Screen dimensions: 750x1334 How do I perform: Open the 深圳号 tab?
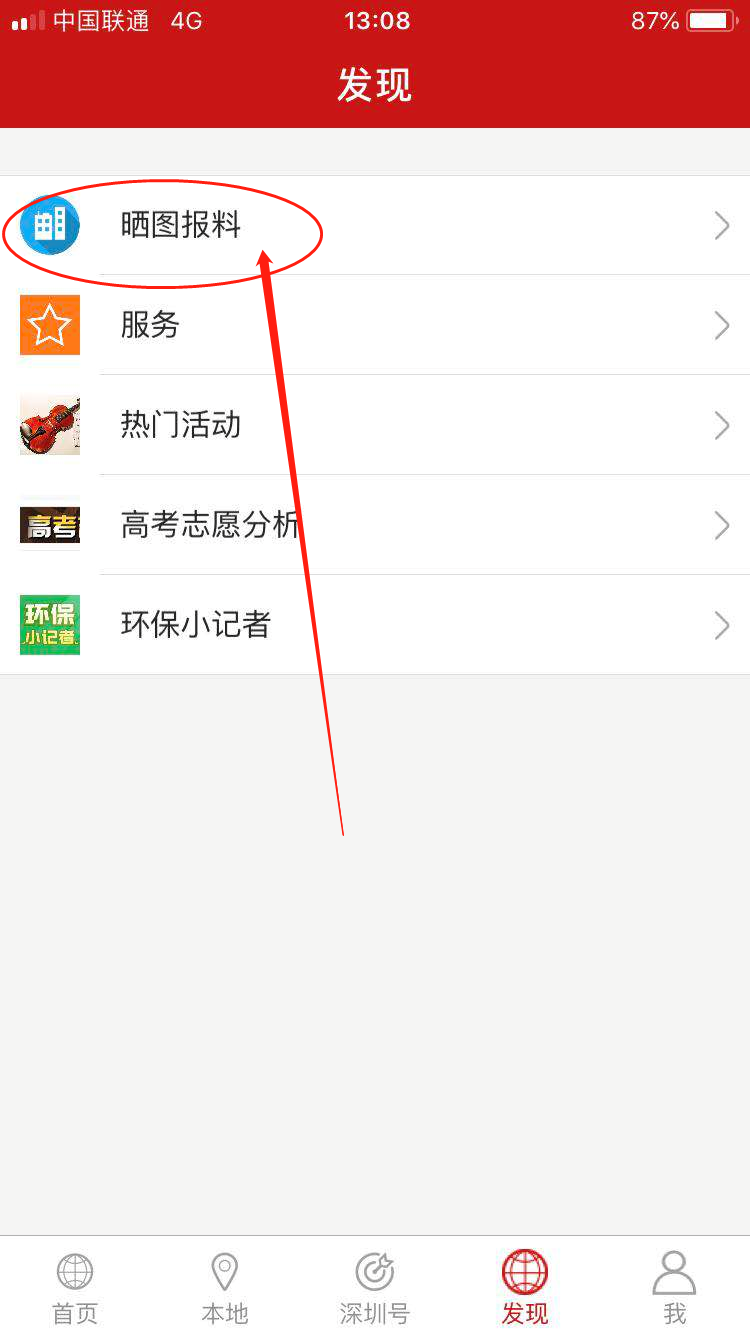pos(375,1288)
